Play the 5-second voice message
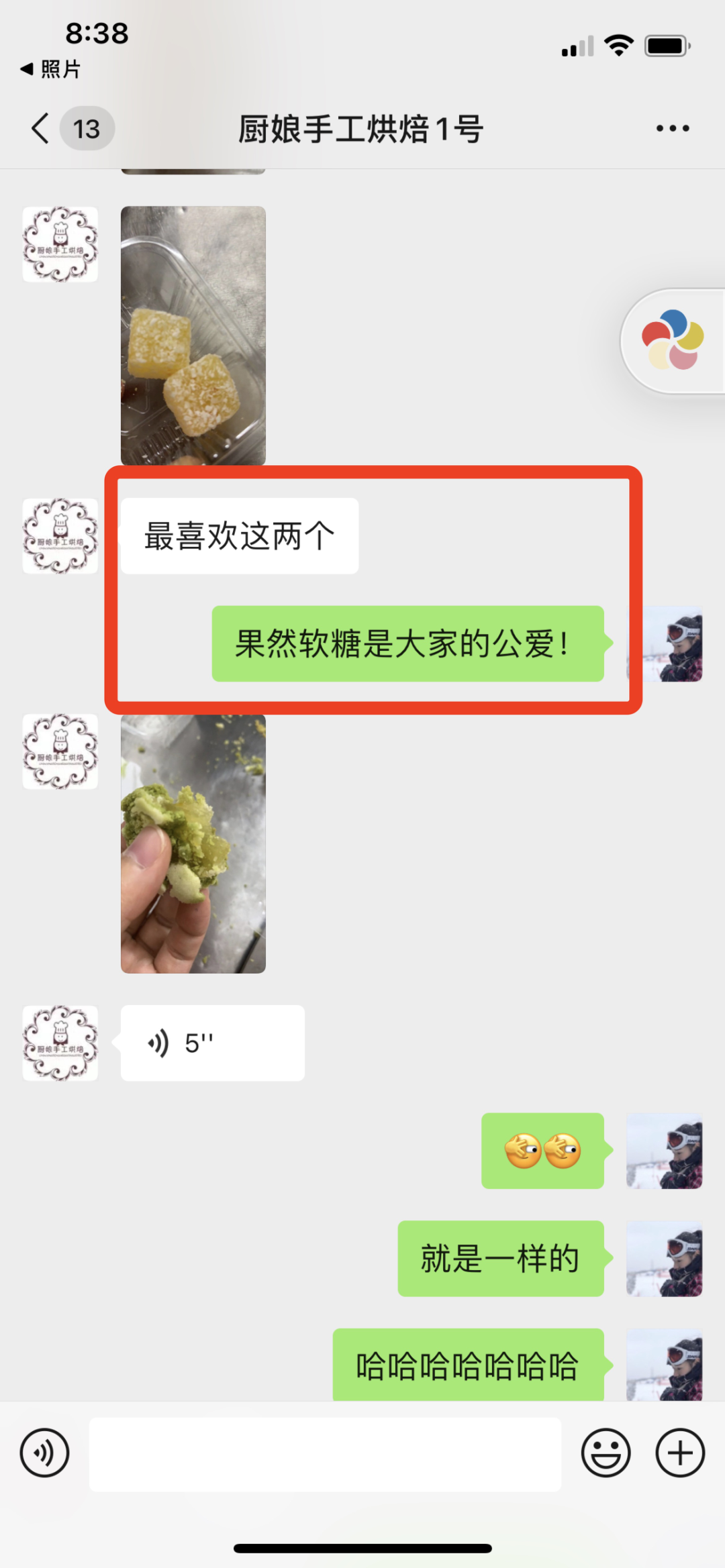 212,1043
